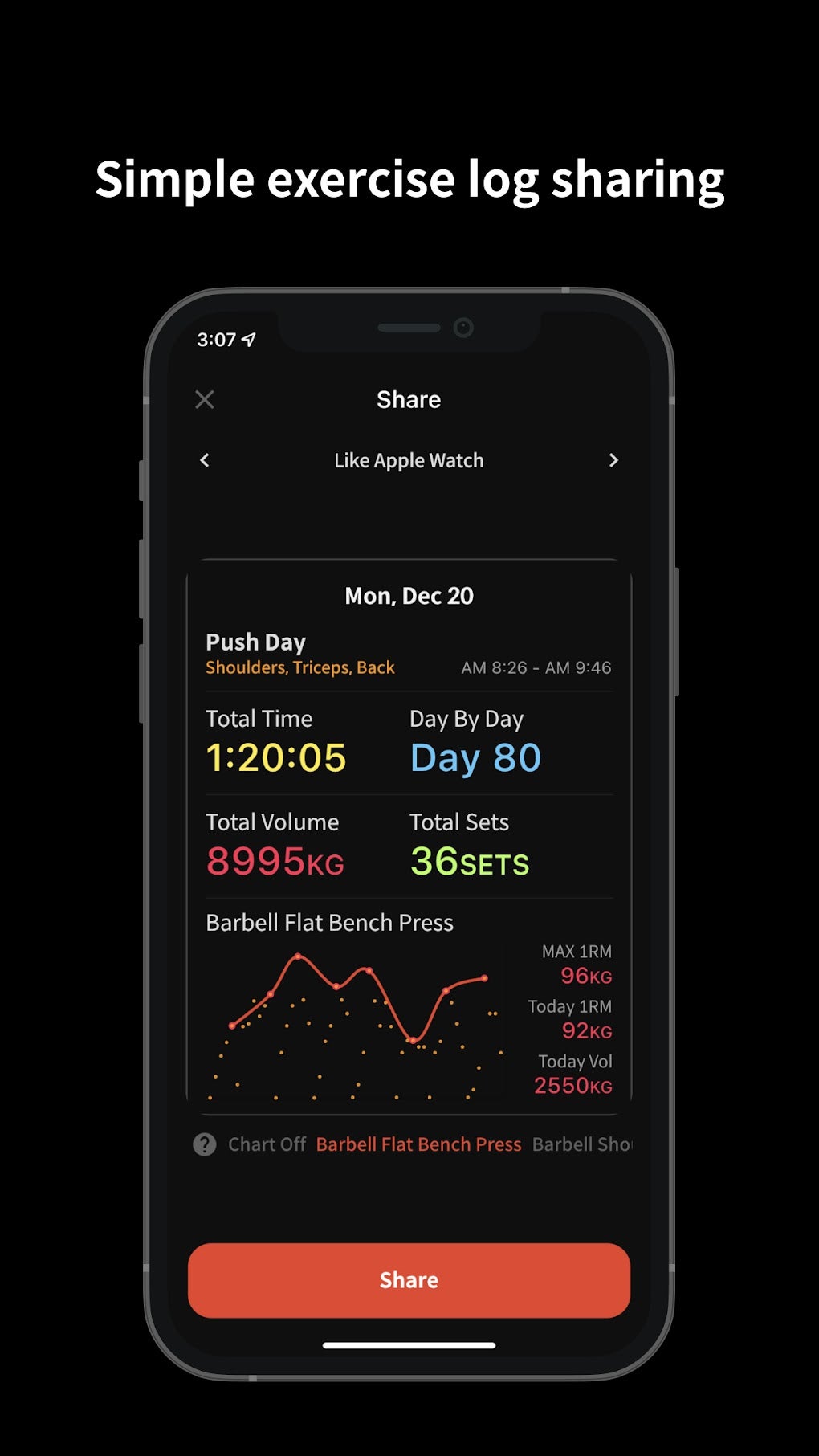Tap the Day 80 counter
The height and width of the screenshot is (1456, 819).
click(475, 755)
